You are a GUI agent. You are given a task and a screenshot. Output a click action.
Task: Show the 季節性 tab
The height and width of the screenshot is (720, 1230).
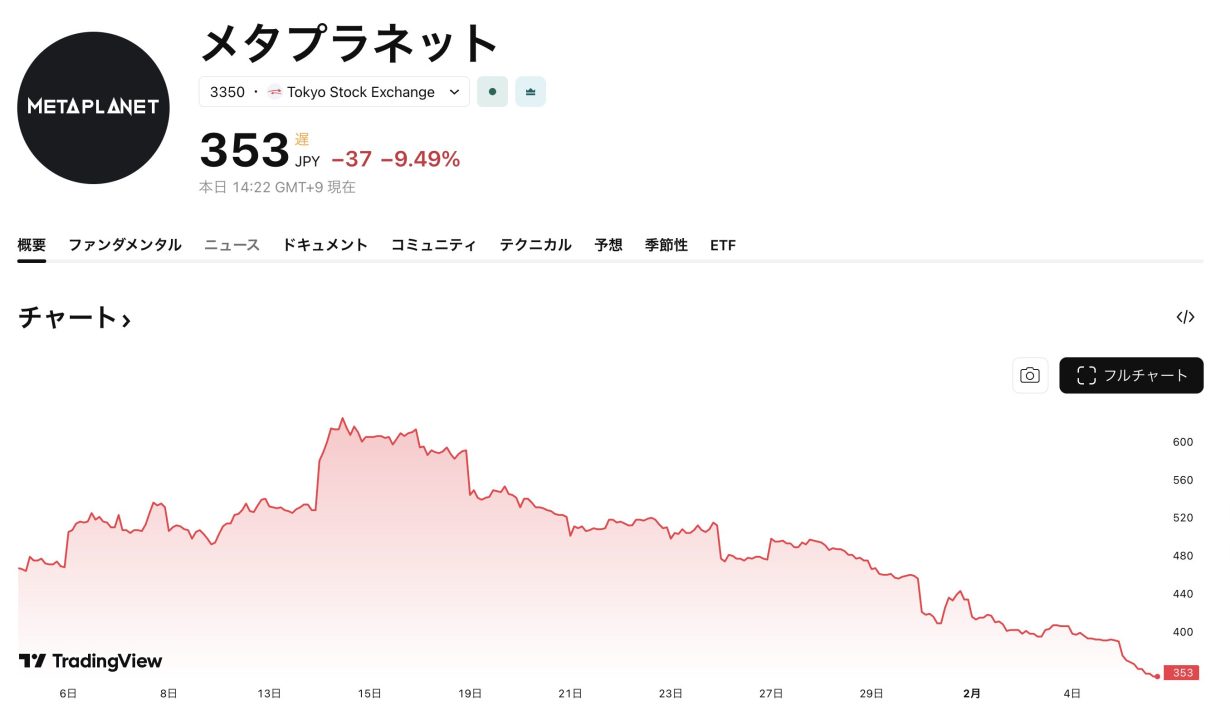(x=666, y=245)
